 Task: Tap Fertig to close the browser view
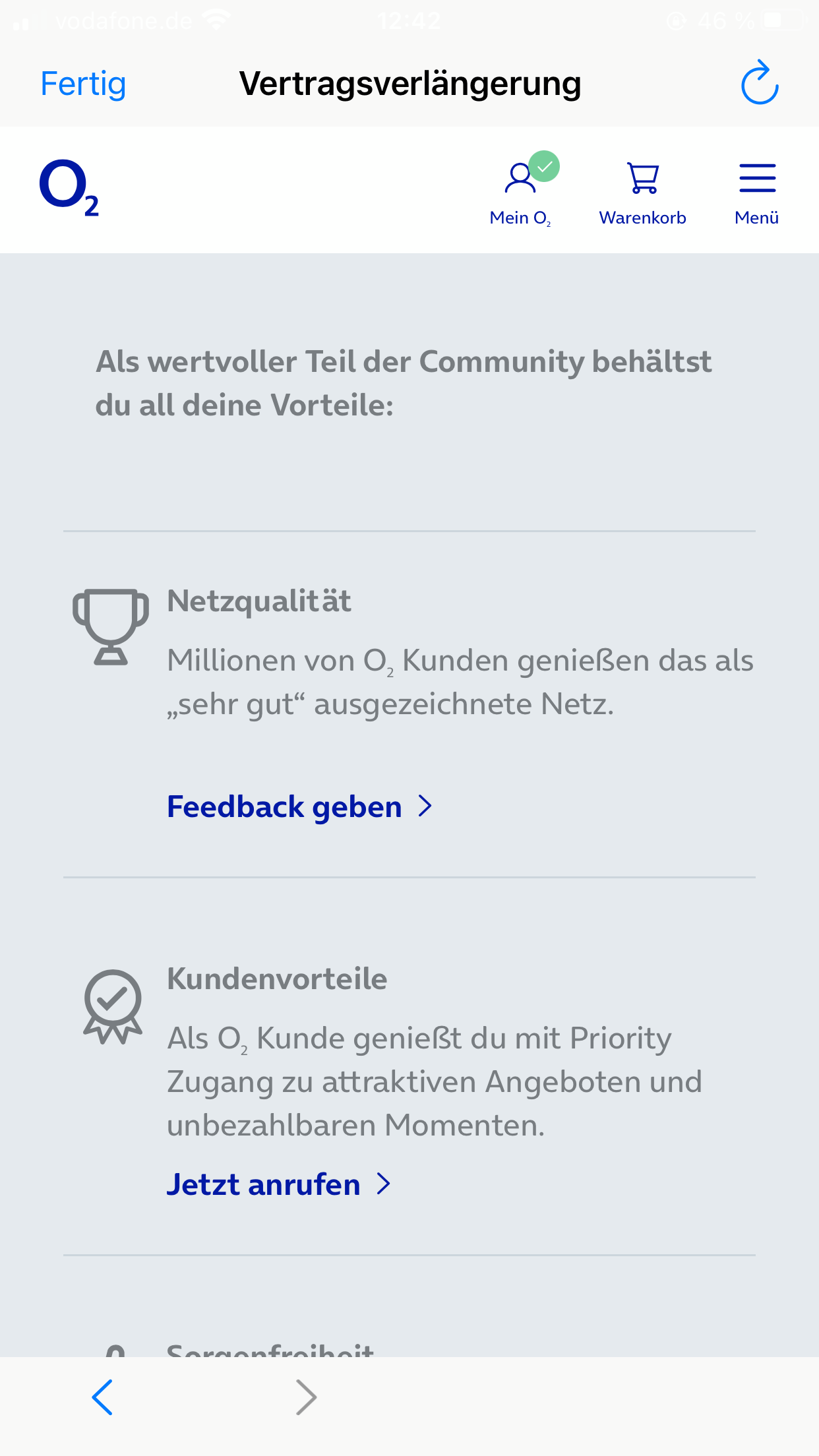click(83, 84)
